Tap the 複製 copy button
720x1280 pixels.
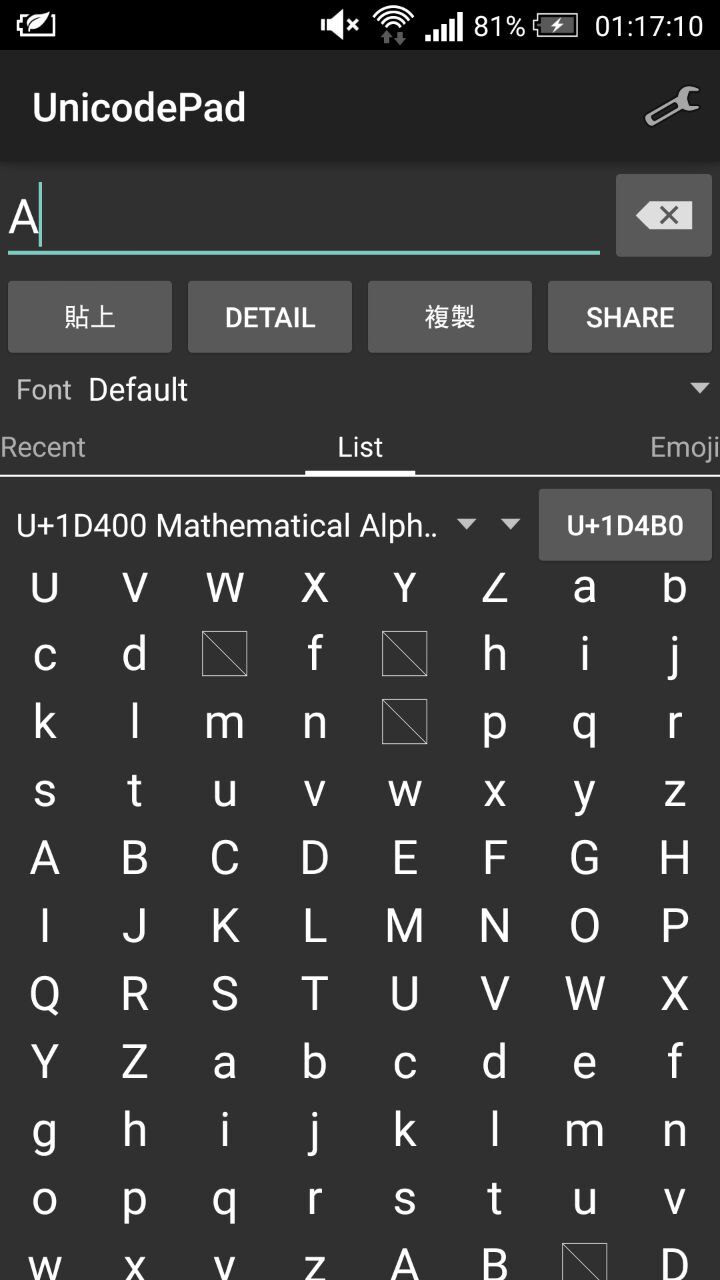point(450,317)
